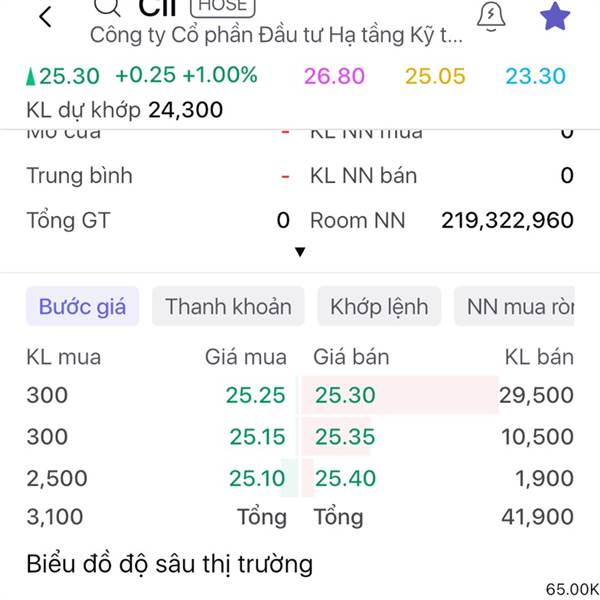Viewport: 600px width, 600px height.
Task: Toggle the favorite star for CII
Action: point(554,16)
